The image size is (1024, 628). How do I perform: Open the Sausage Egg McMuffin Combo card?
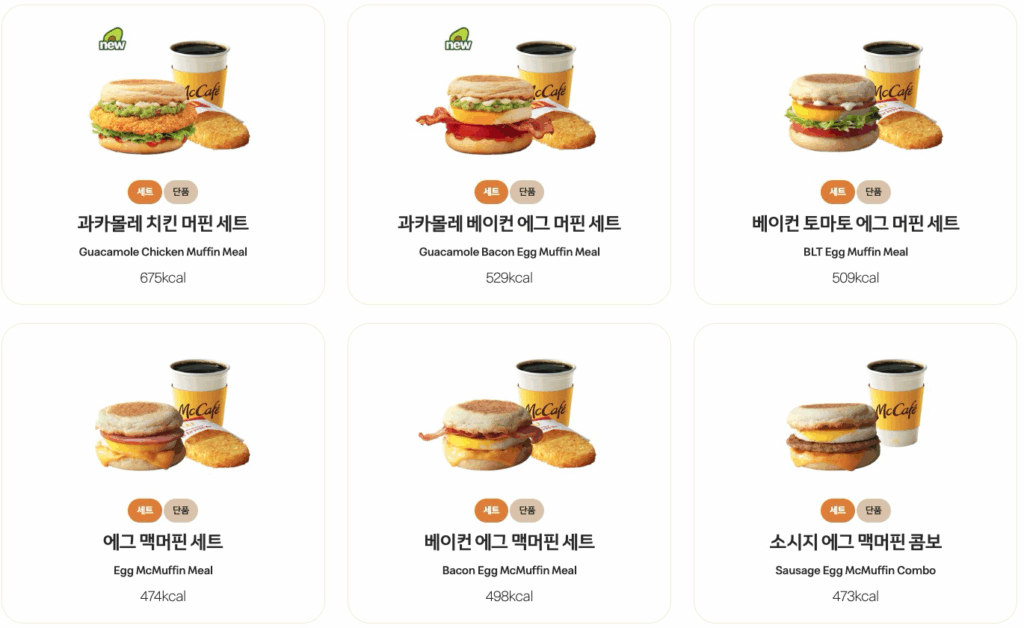[x=855, y=542]
